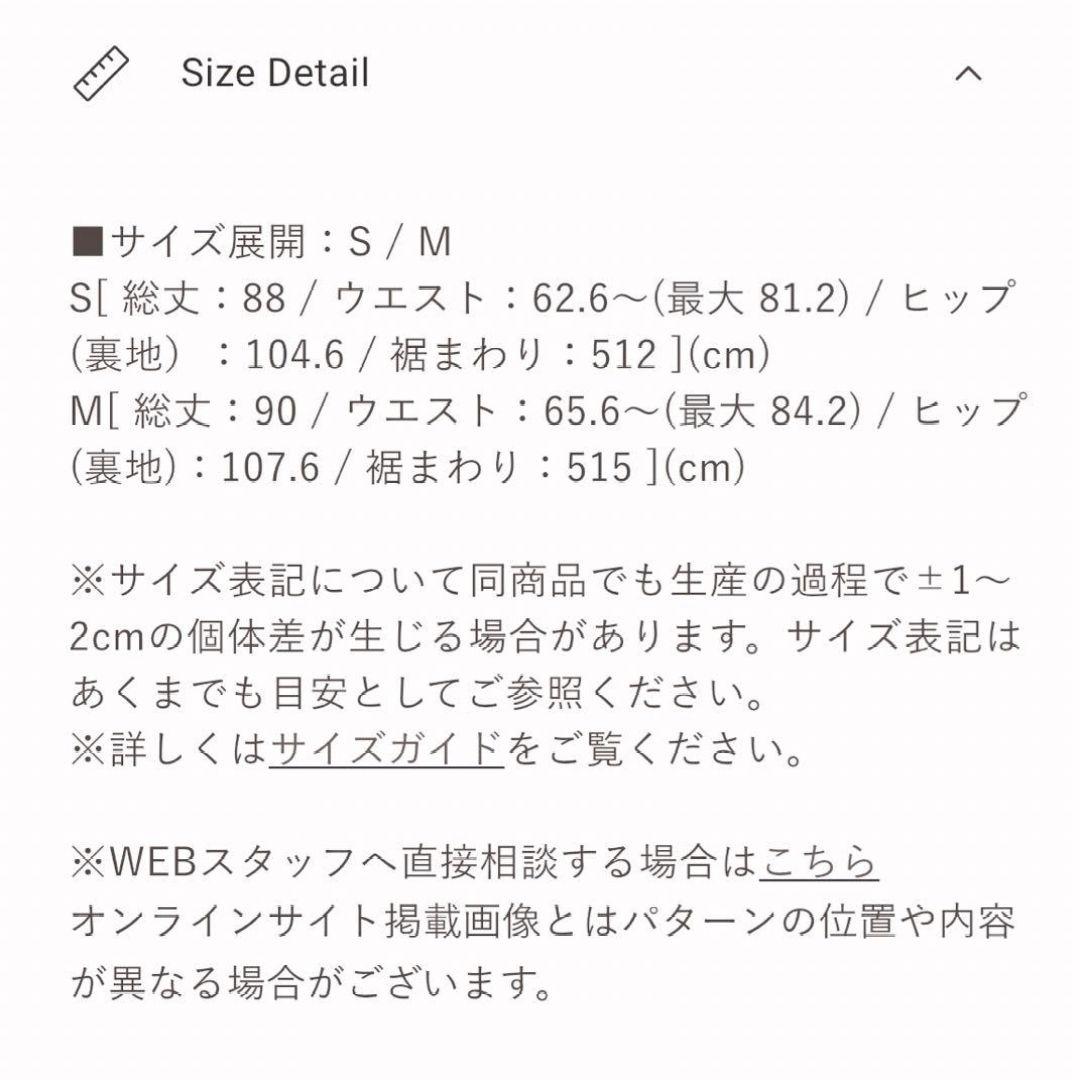Image resolution: width=1080 pixels, height=1080 pixels.
Task: Open the こちら link for WEB staff
Action: (819, 860)
